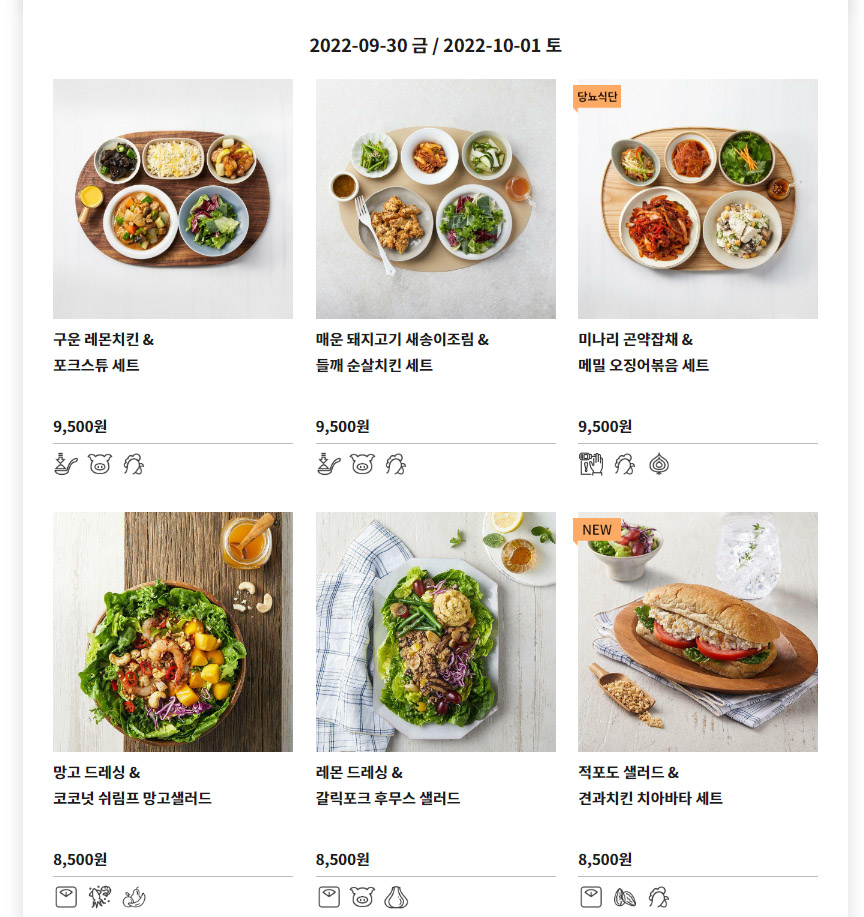Viewport: 864px width, 917px height.
Task: Open the 구운 레몬치킨 & 포크스튜 세트 card
Action: coord(173,199)
